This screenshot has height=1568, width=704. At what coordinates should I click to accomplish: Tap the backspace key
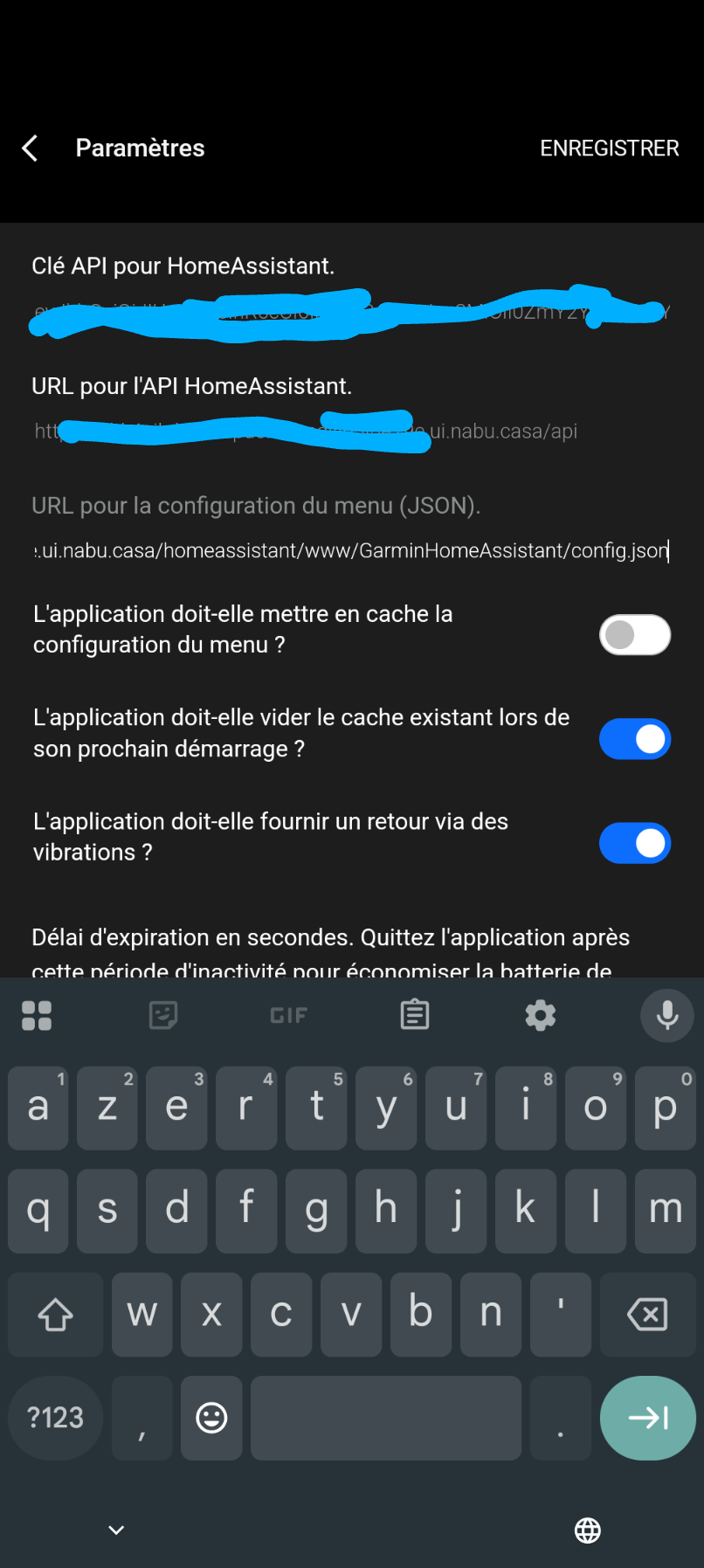[x=647, y=1314]
